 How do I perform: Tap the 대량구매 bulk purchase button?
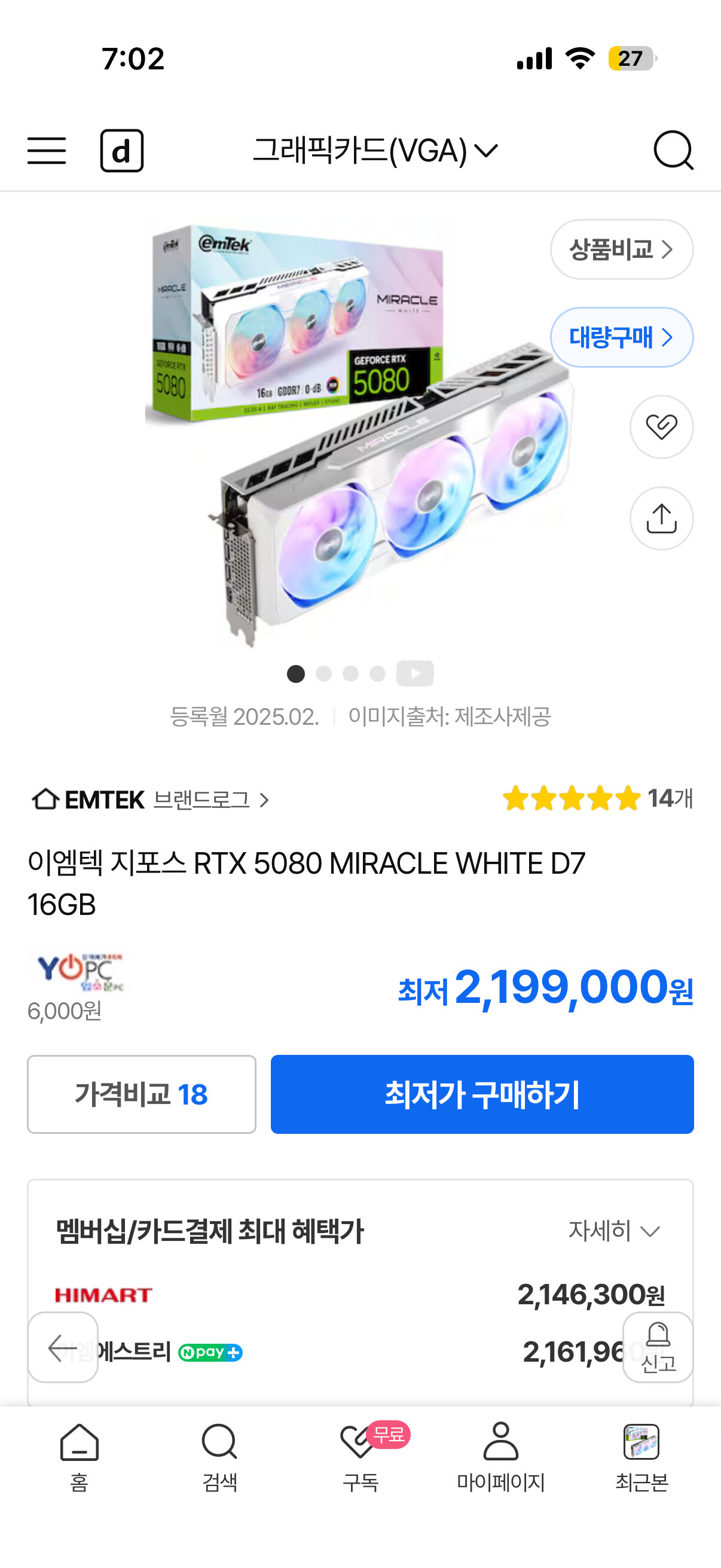(621, 337)
